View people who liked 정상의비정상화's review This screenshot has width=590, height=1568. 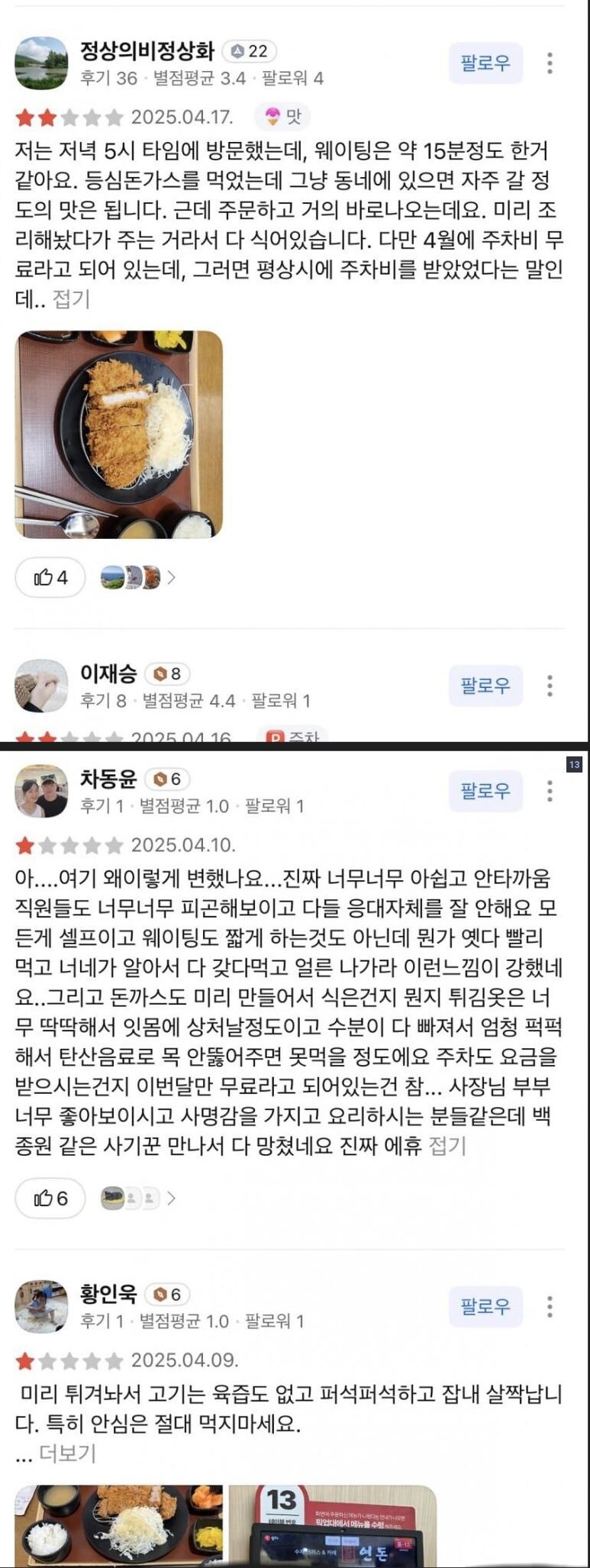click(138, 577)
